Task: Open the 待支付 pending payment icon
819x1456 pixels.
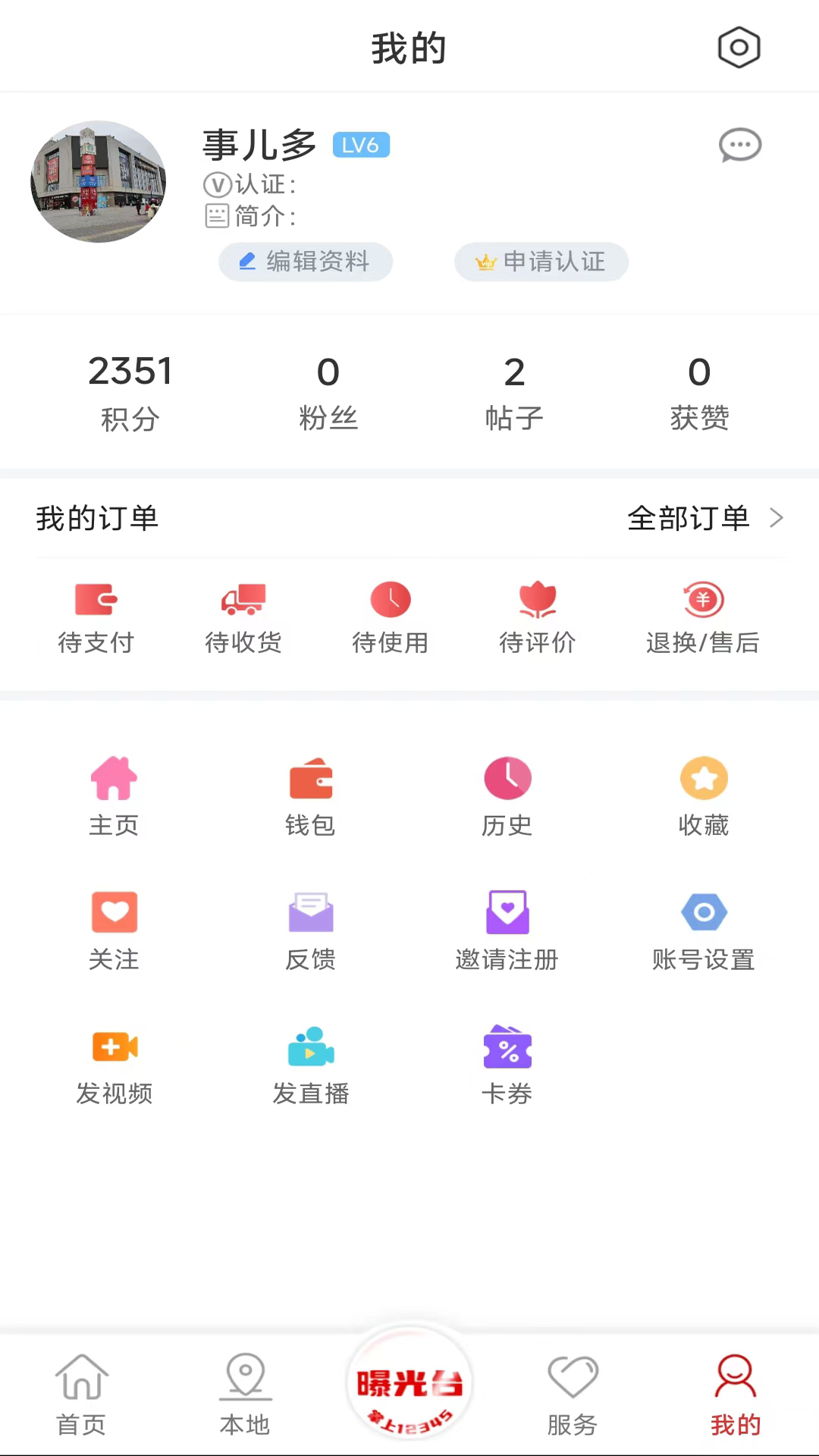Action: pyautogui.click(x=96, y=616)
